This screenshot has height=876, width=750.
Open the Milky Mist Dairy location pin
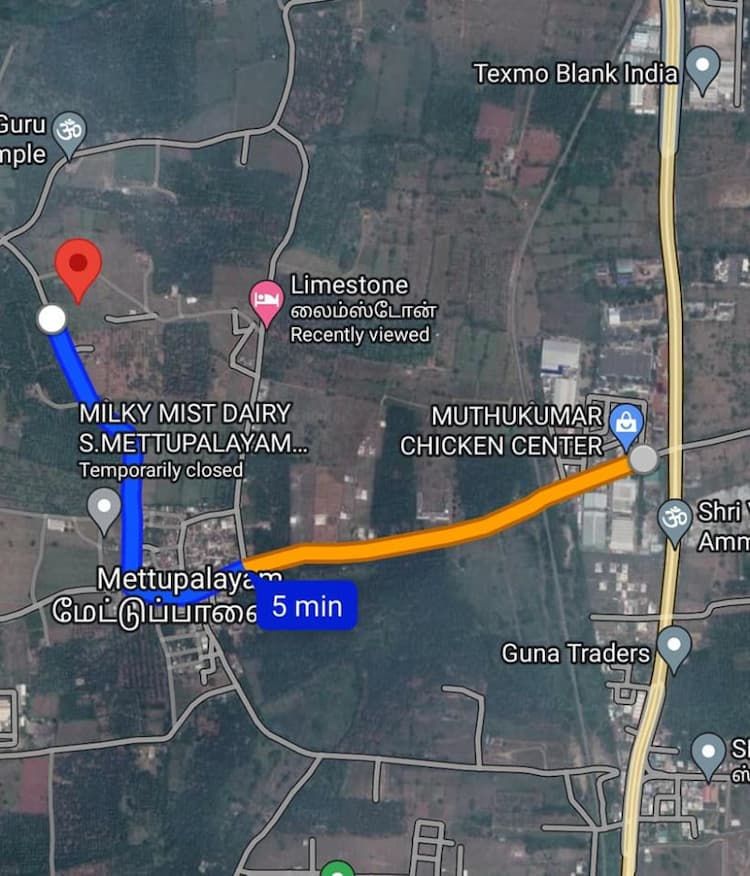[x=104, y=508]
